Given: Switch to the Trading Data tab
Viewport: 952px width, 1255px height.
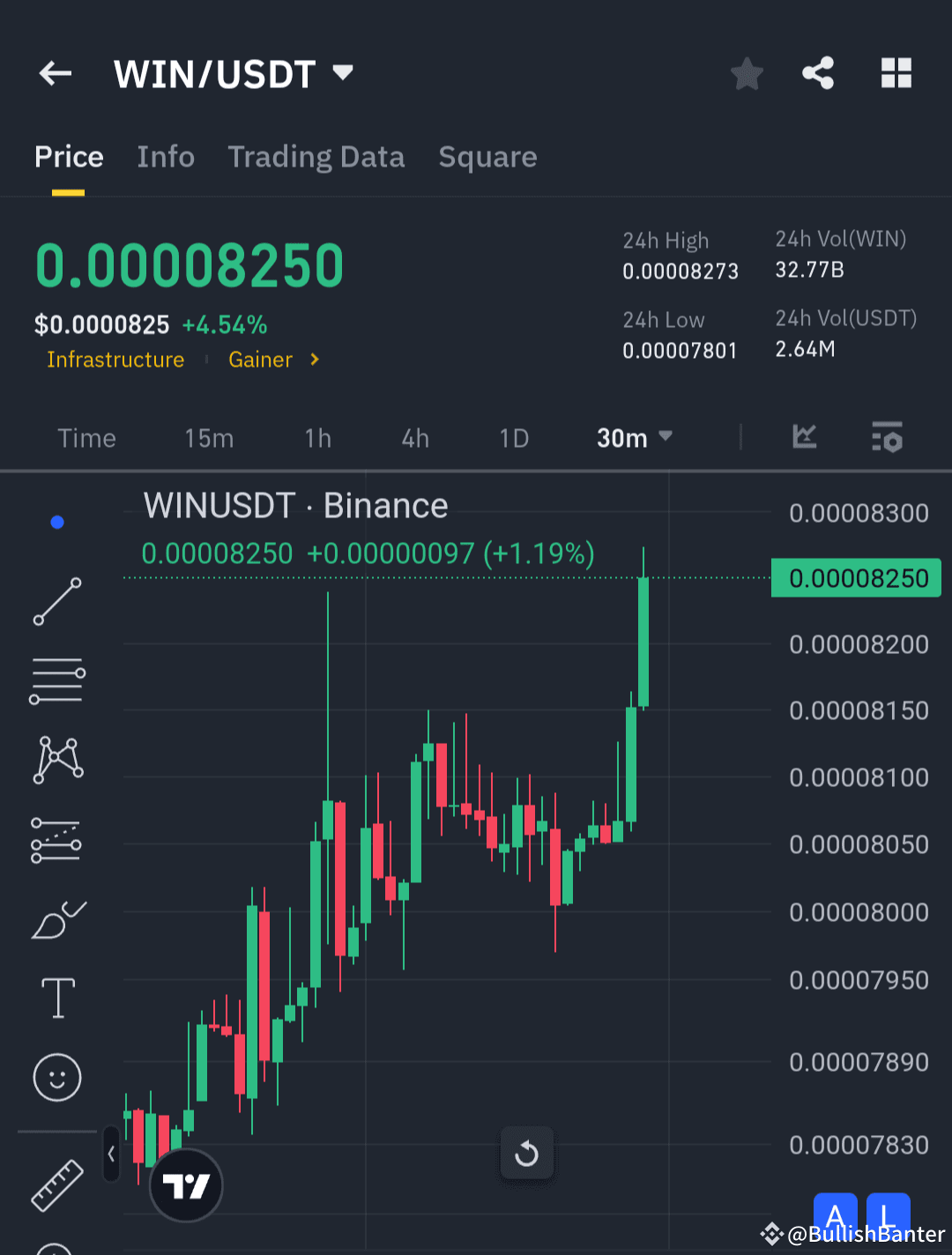Looking at the screenshot, I should [x=316, y=157].
